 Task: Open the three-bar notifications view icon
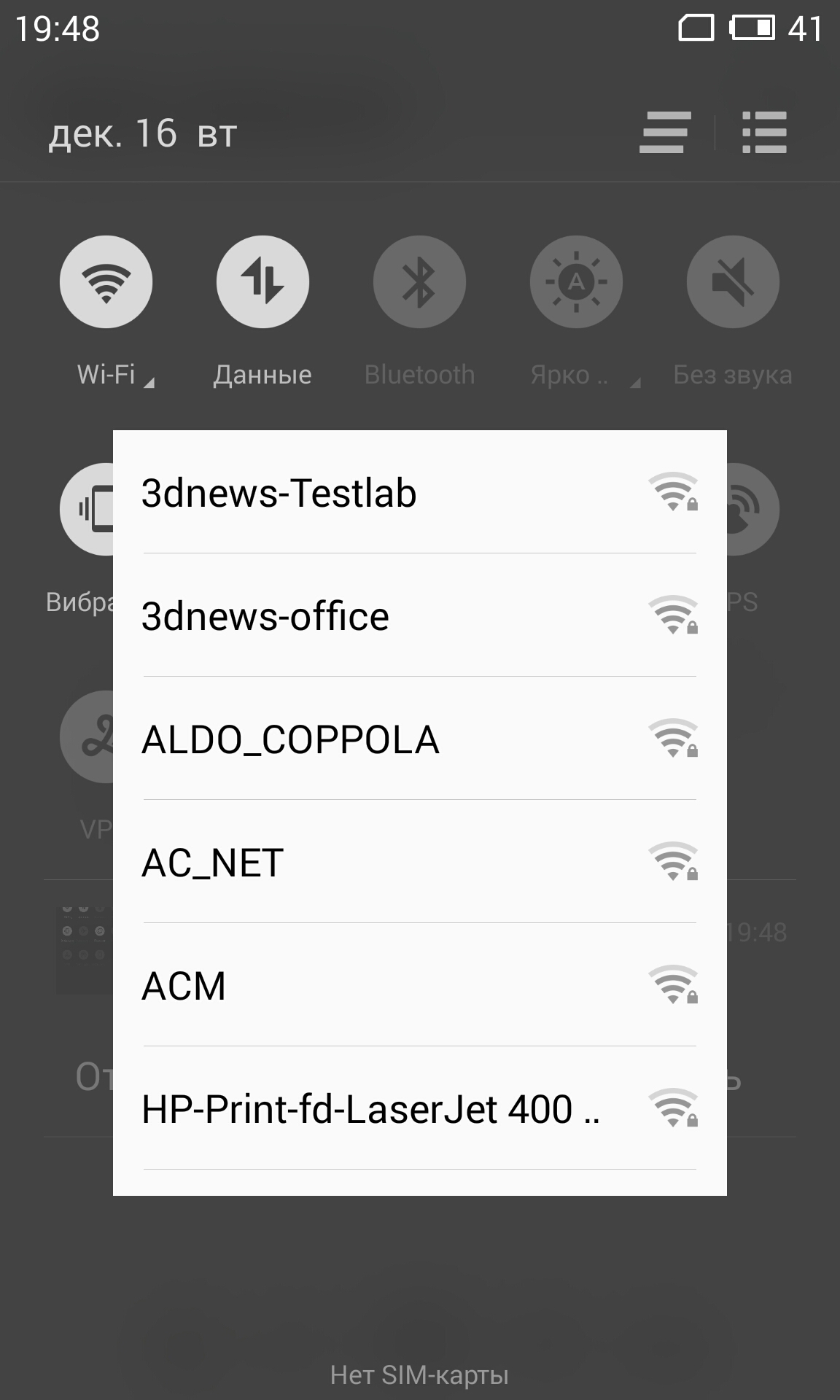(x=665, y=132)
